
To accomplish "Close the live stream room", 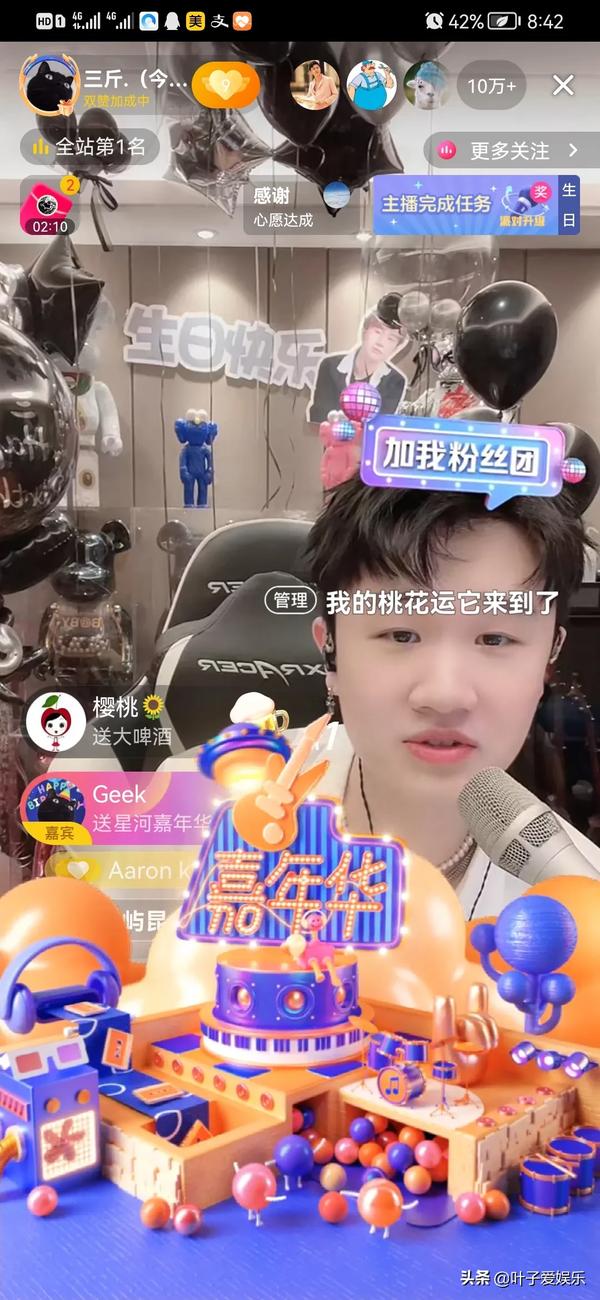I will coord(563,86).
